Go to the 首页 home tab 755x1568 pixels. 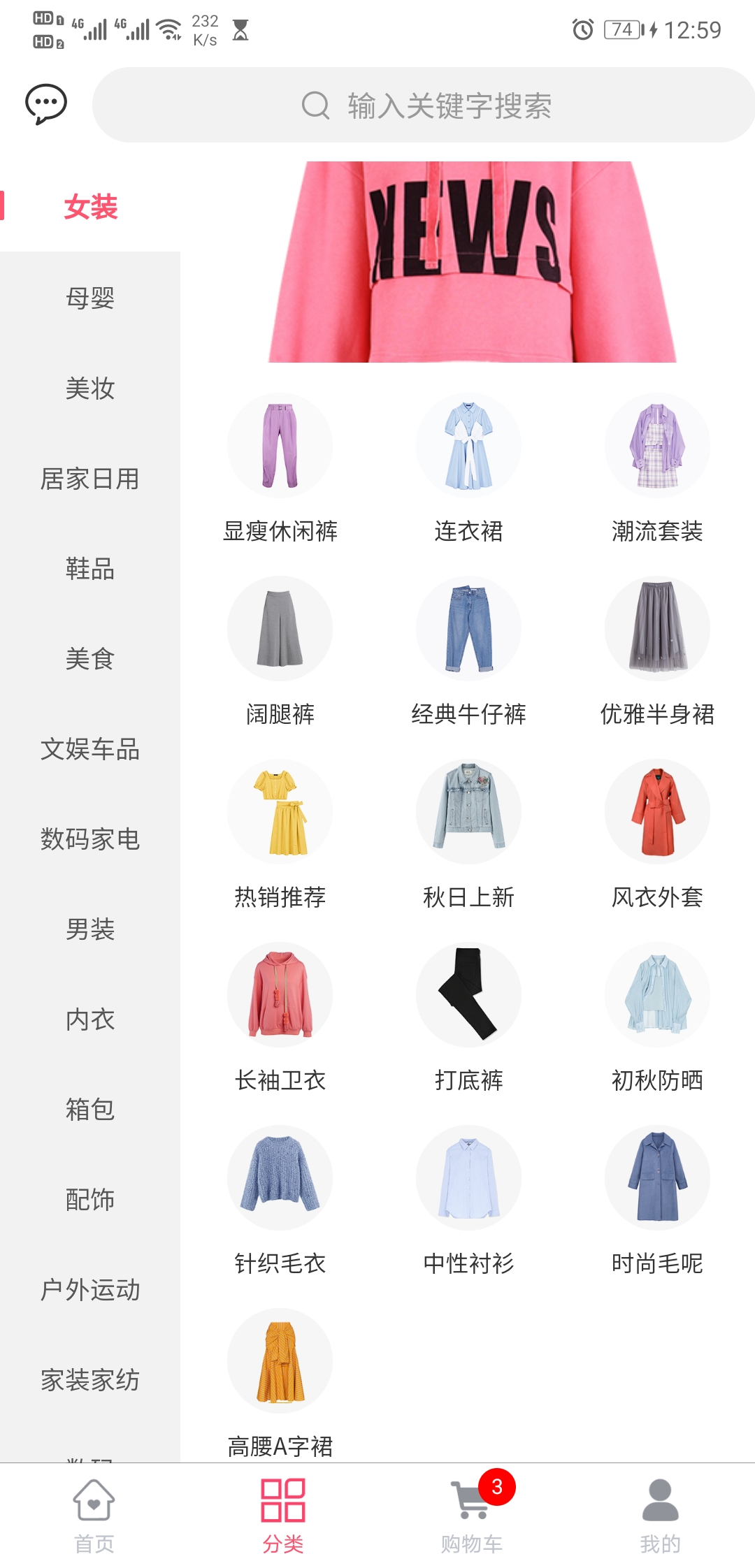point(94,1516)
